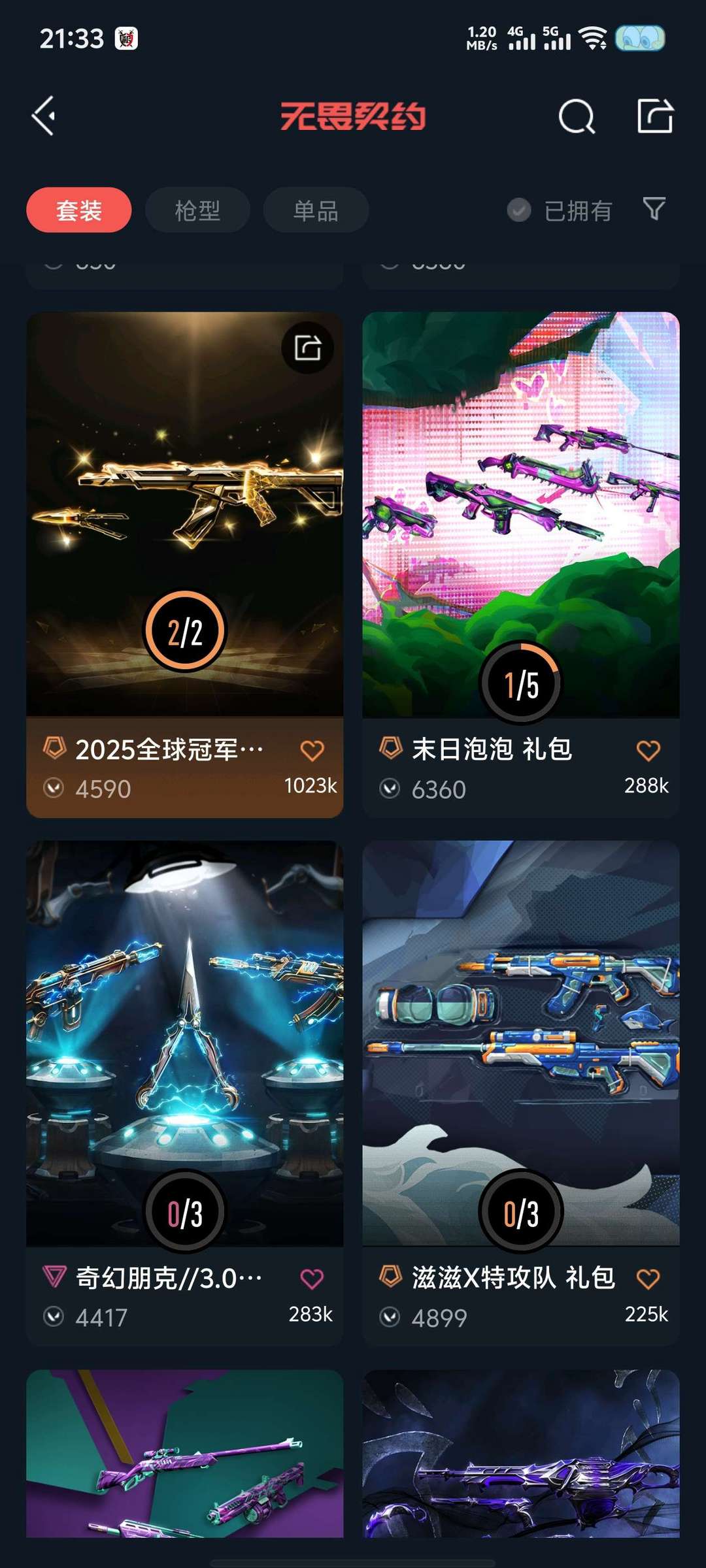The width and height of the screenshot is (706, 1568).
Task: Favorite the 奇幻朋克//3.0 bundle
Action: click(312, 1279)
